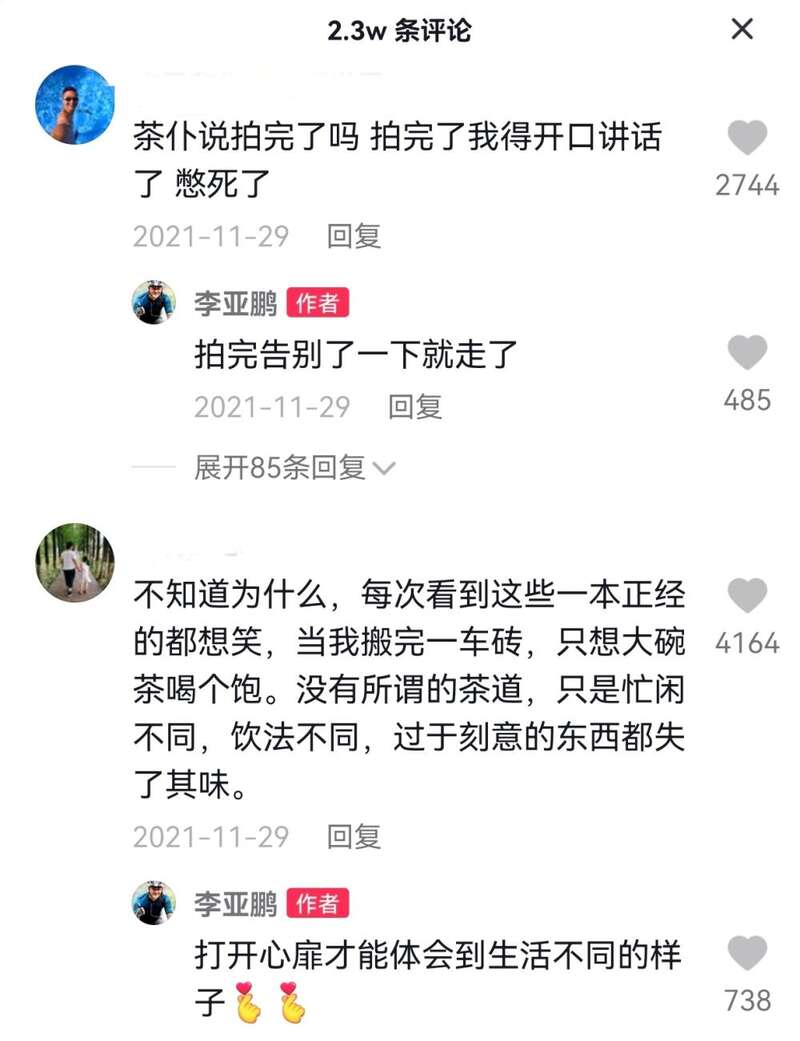
Task: Open the profile photo of the 不知道为什么 commenter
Action: point(75,562)
